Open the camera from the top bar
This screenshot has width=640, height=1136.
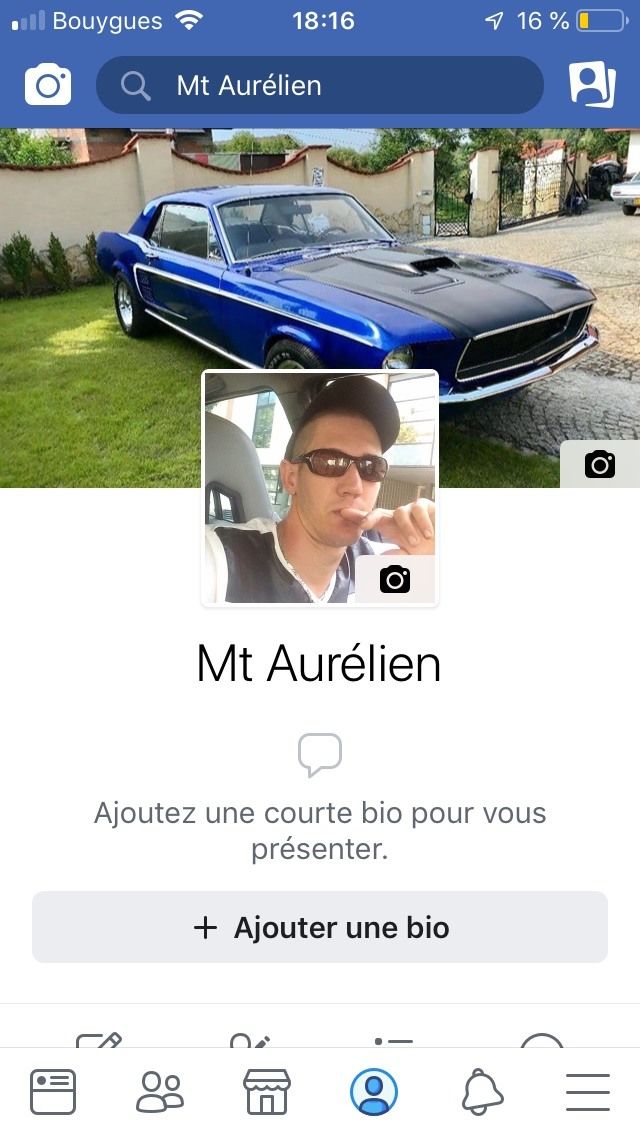[48, 85]
